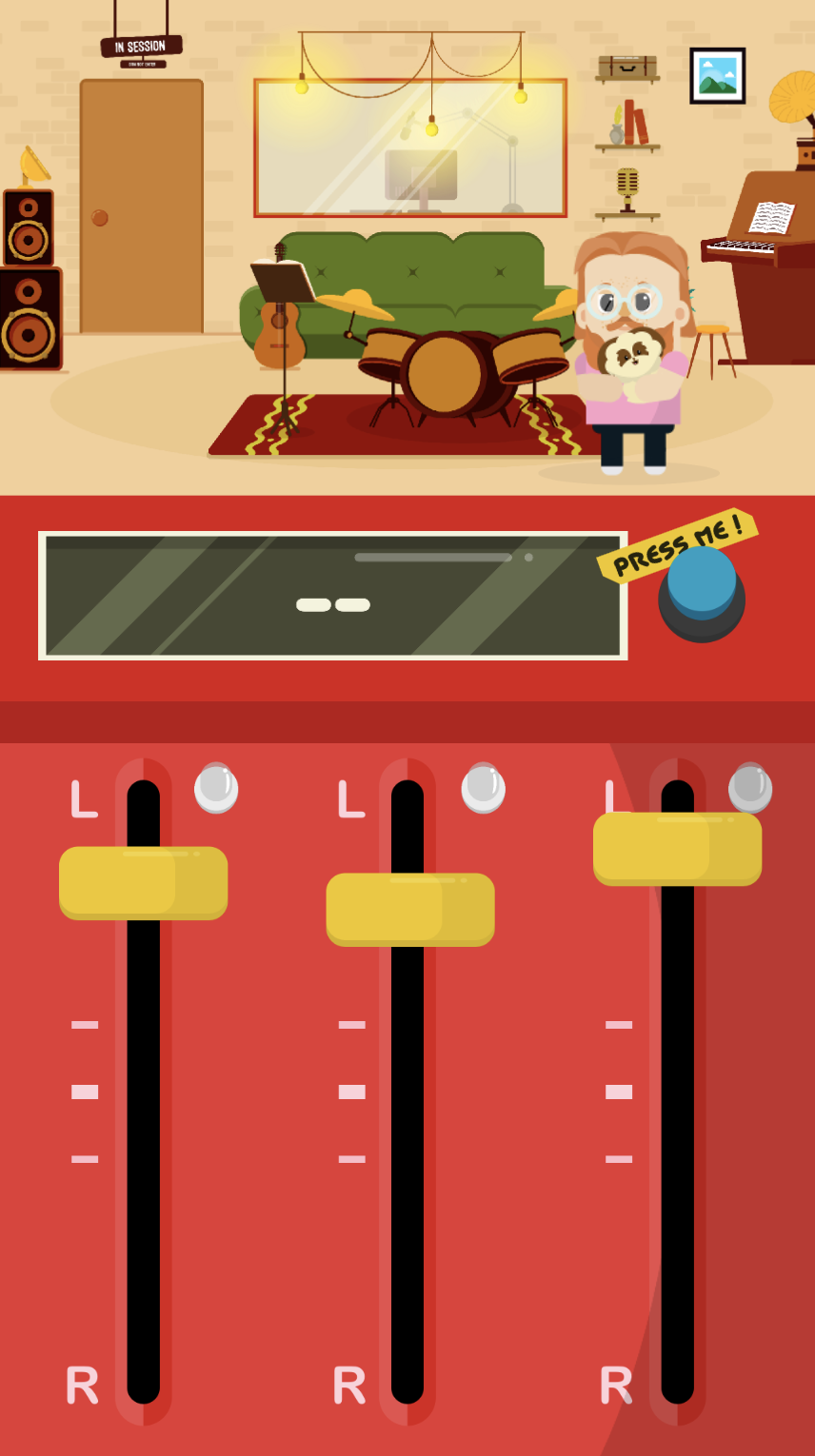Tap the right yellow slider knob
The height and width of the screenshot is (1456, 815).
pyautogui.click(x=677, y=849)
